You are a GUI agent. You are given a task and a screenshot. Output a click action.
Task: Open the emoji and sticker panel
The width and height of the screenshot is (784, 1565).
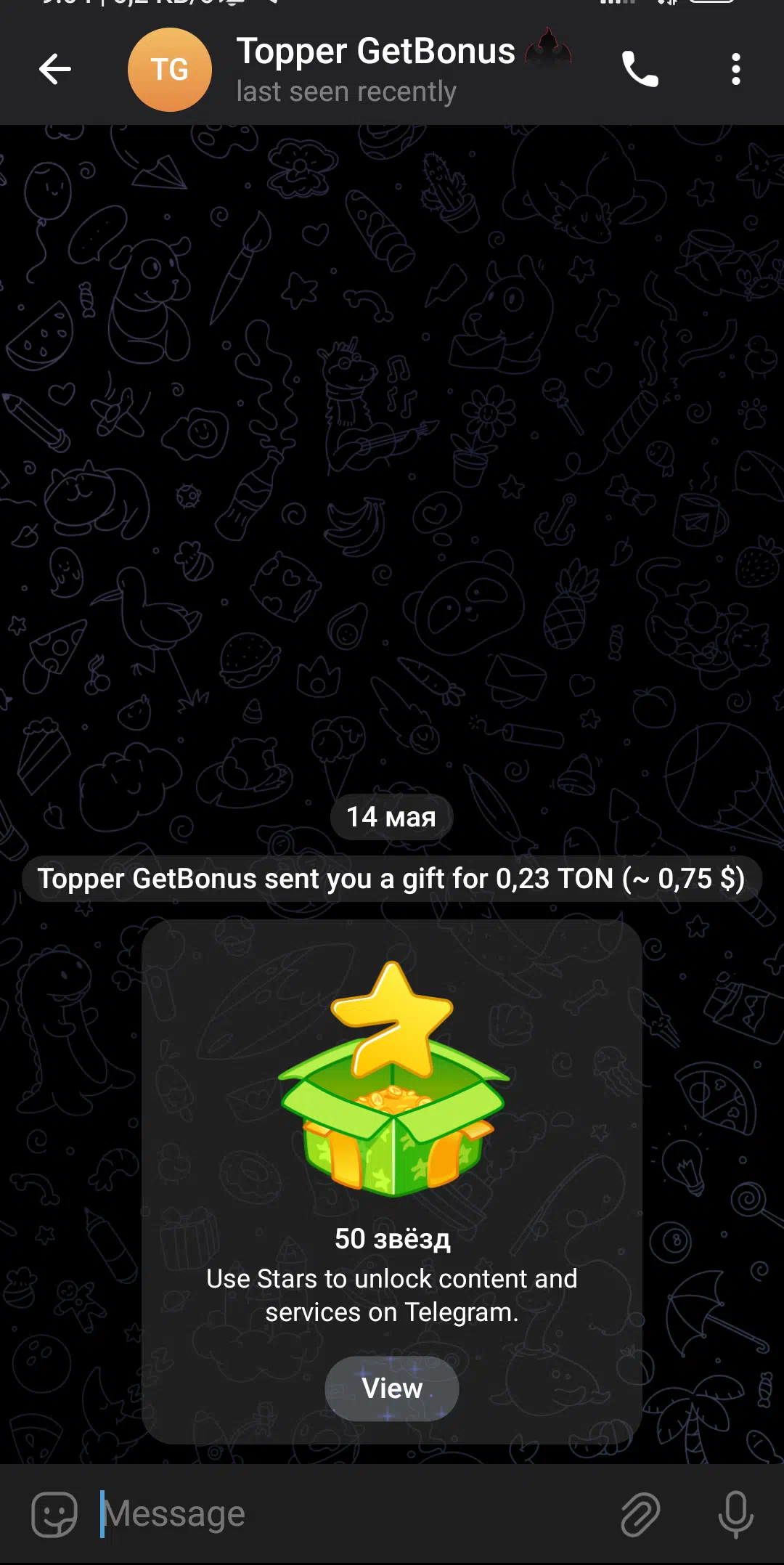click(54, 1514)
